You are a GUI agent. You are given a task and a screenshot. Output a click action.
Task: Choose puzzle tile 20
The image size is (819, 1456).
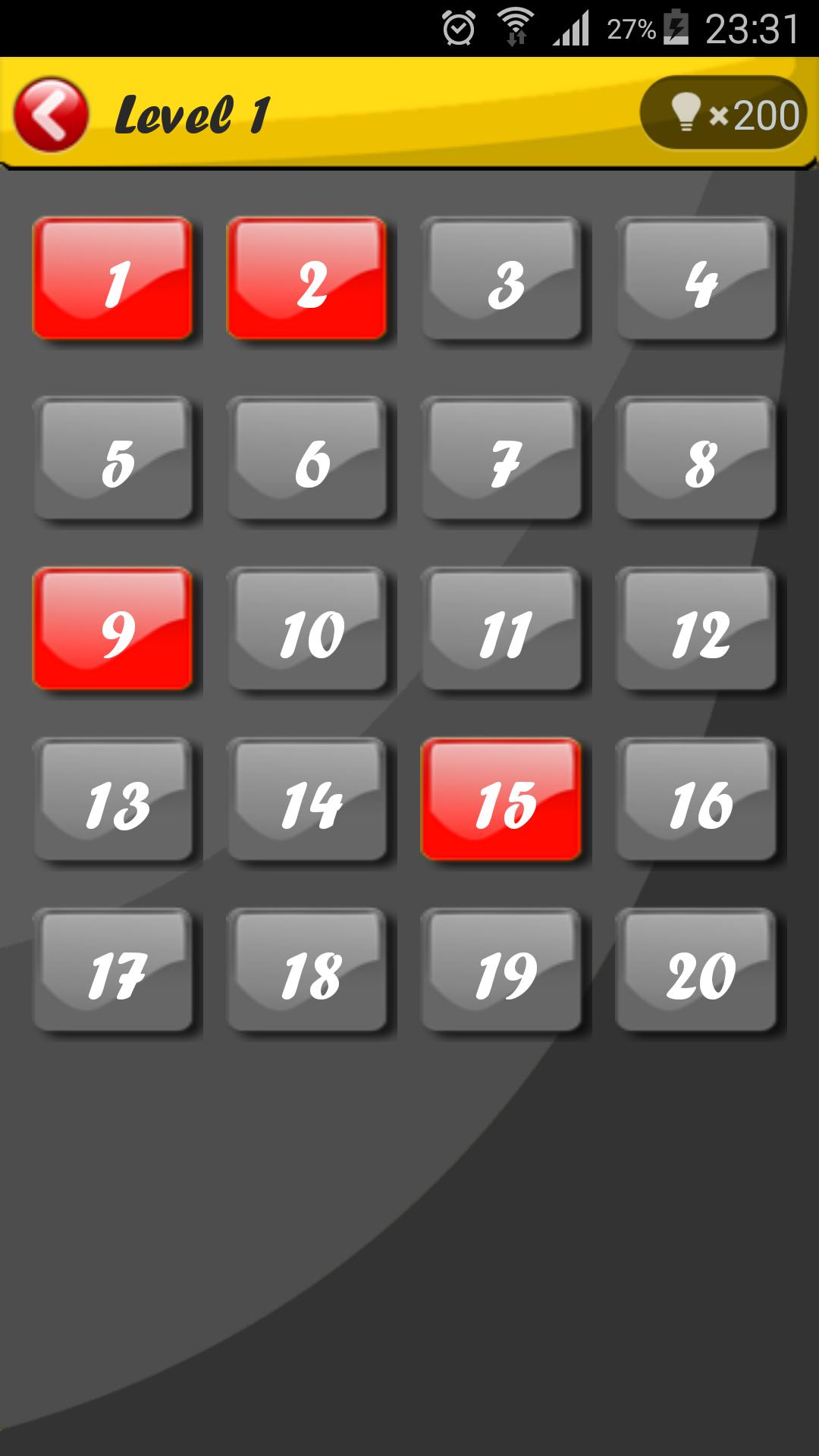coord(696,970)
